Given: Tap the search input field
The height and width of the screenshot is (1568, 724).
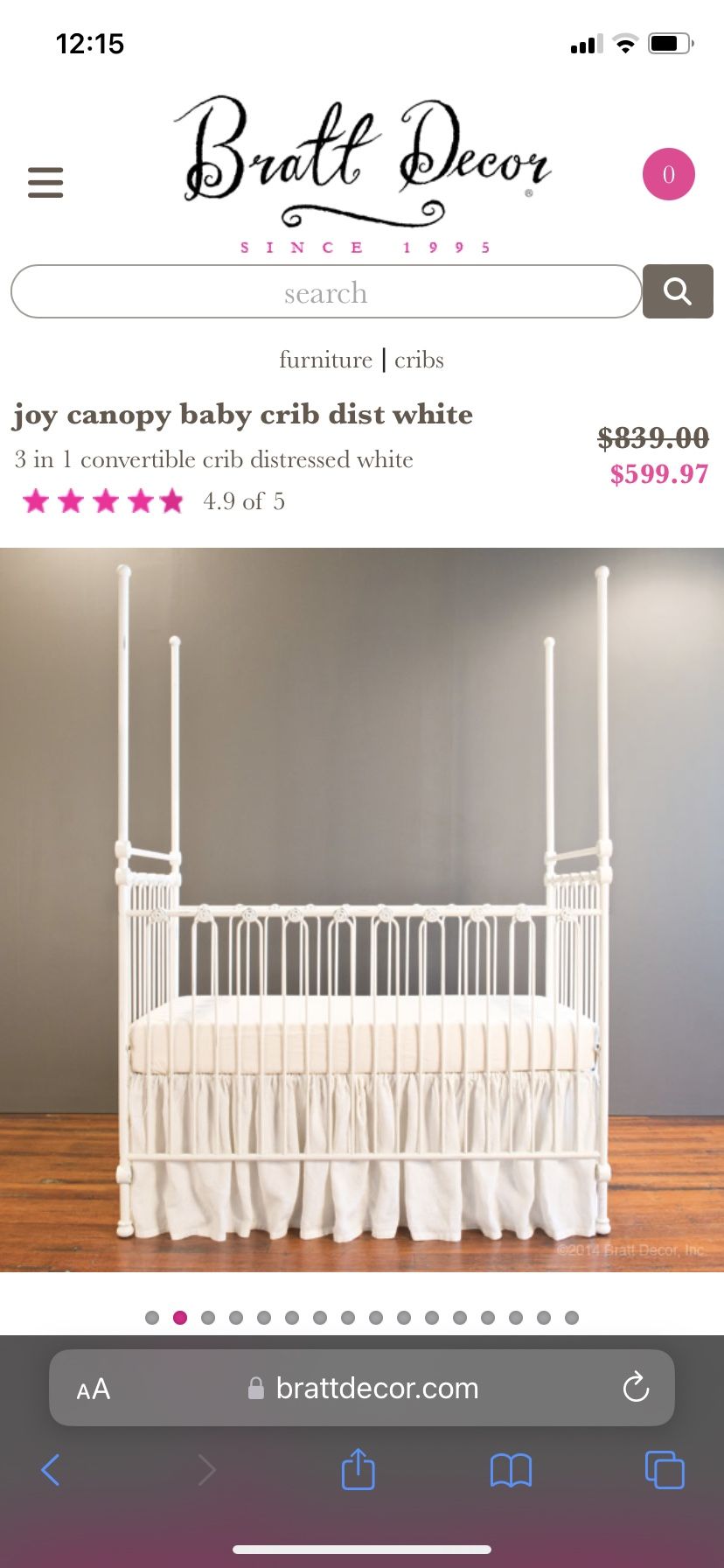Looking at the screenshot, I should (x=326, y=291).
